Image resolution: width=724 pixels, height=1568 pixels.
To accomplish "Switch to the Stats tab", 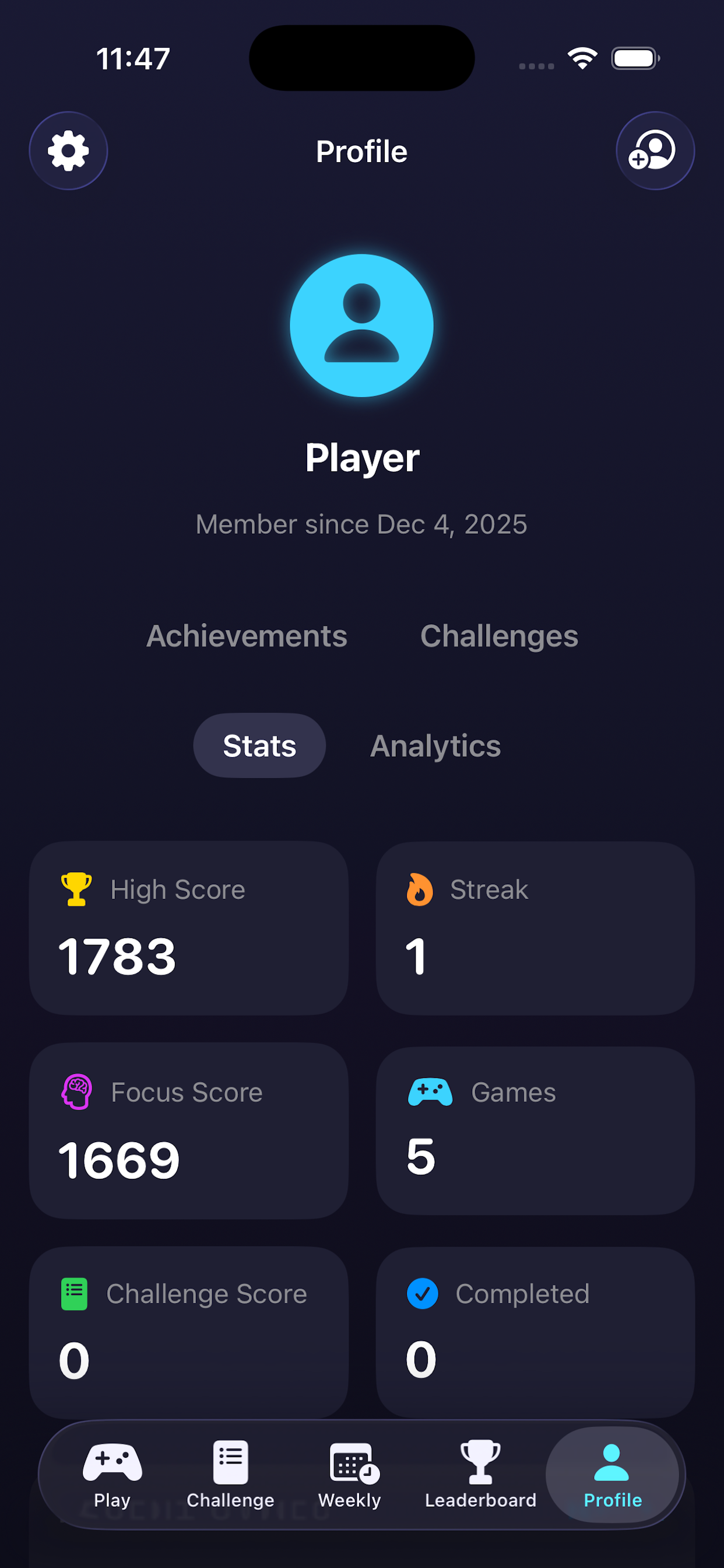I will point(259,745).
